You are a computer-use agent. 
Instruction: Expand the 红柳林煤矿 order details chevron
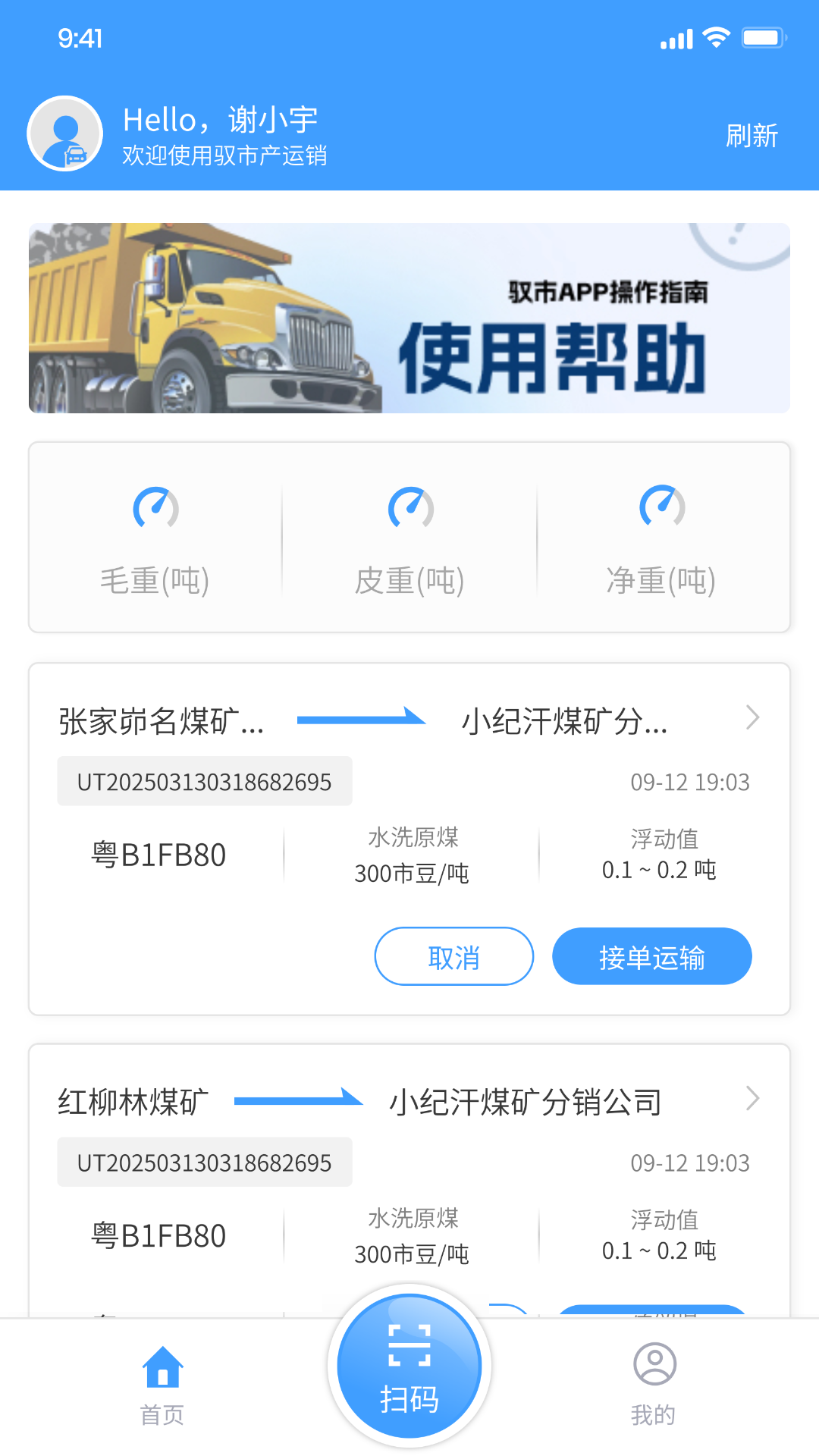[x=753, y=1098]
